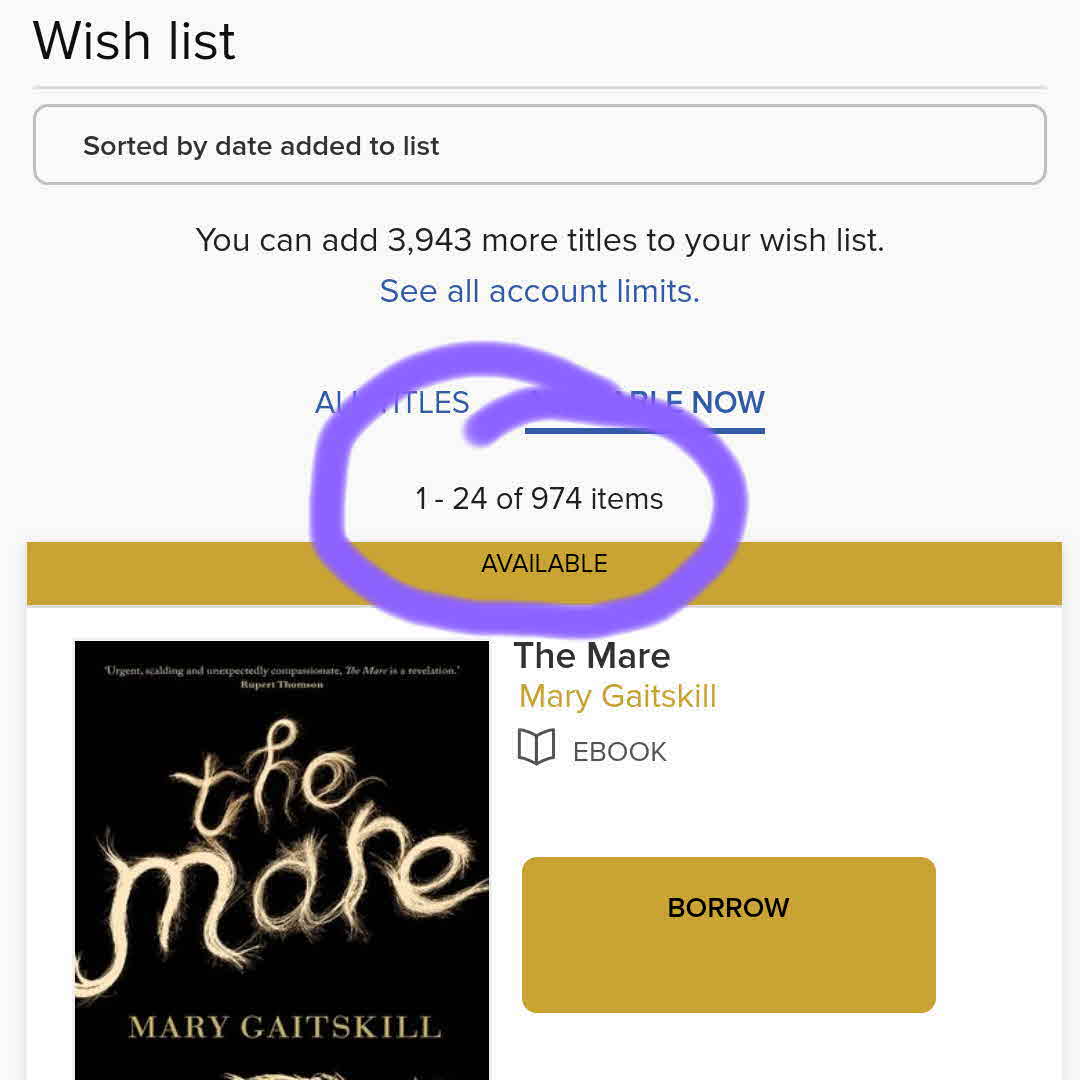Open The Mare title link
The height and width of the screenshot is (1080, 1080).
(x=592, y=656)
